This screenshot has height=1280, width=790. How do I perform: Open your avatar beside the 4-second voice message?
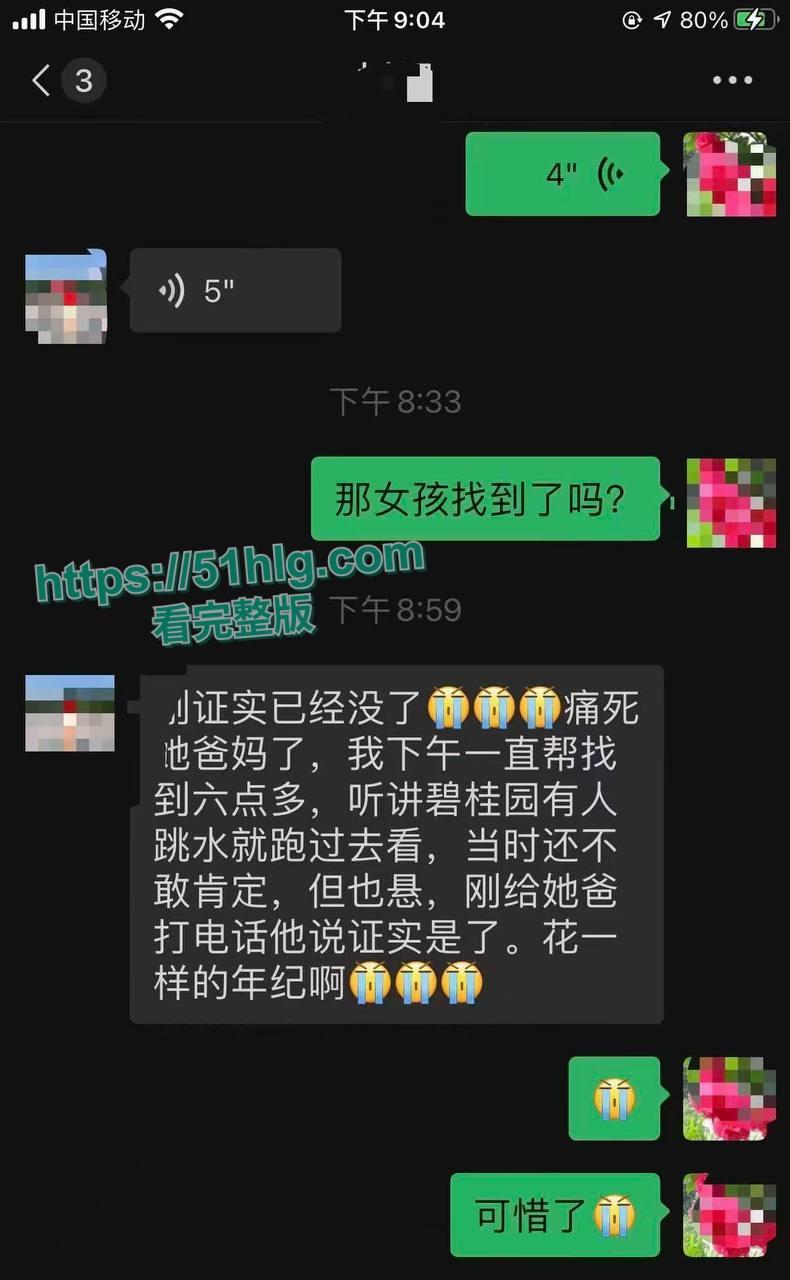[x=730, y=174]
